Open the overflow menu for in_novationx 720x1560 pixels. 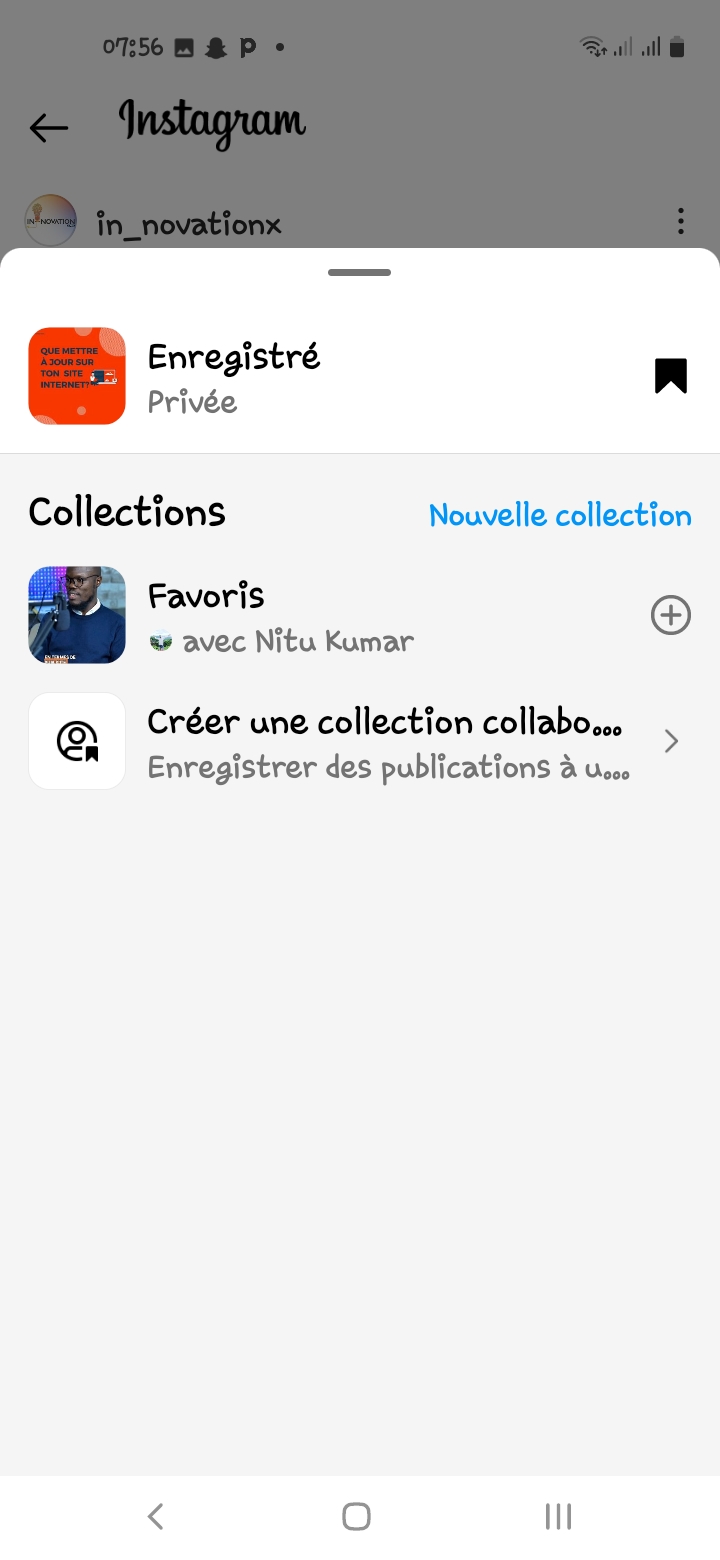coord(681,221)
